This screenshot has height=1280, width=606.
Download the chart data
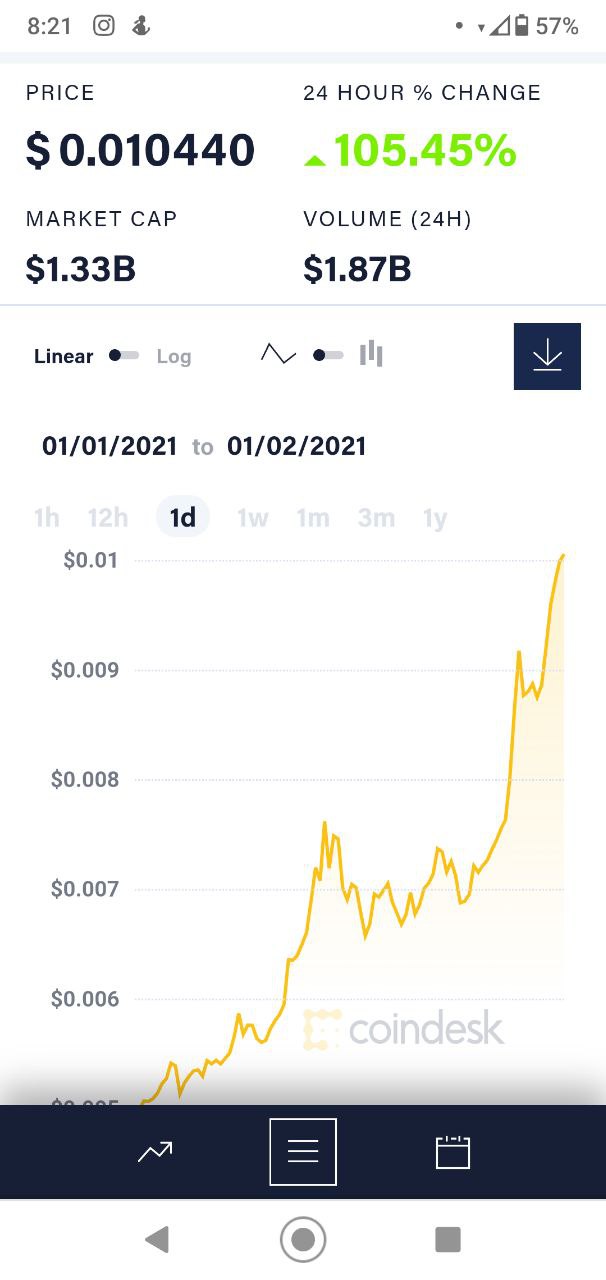(x=547, y=356)
